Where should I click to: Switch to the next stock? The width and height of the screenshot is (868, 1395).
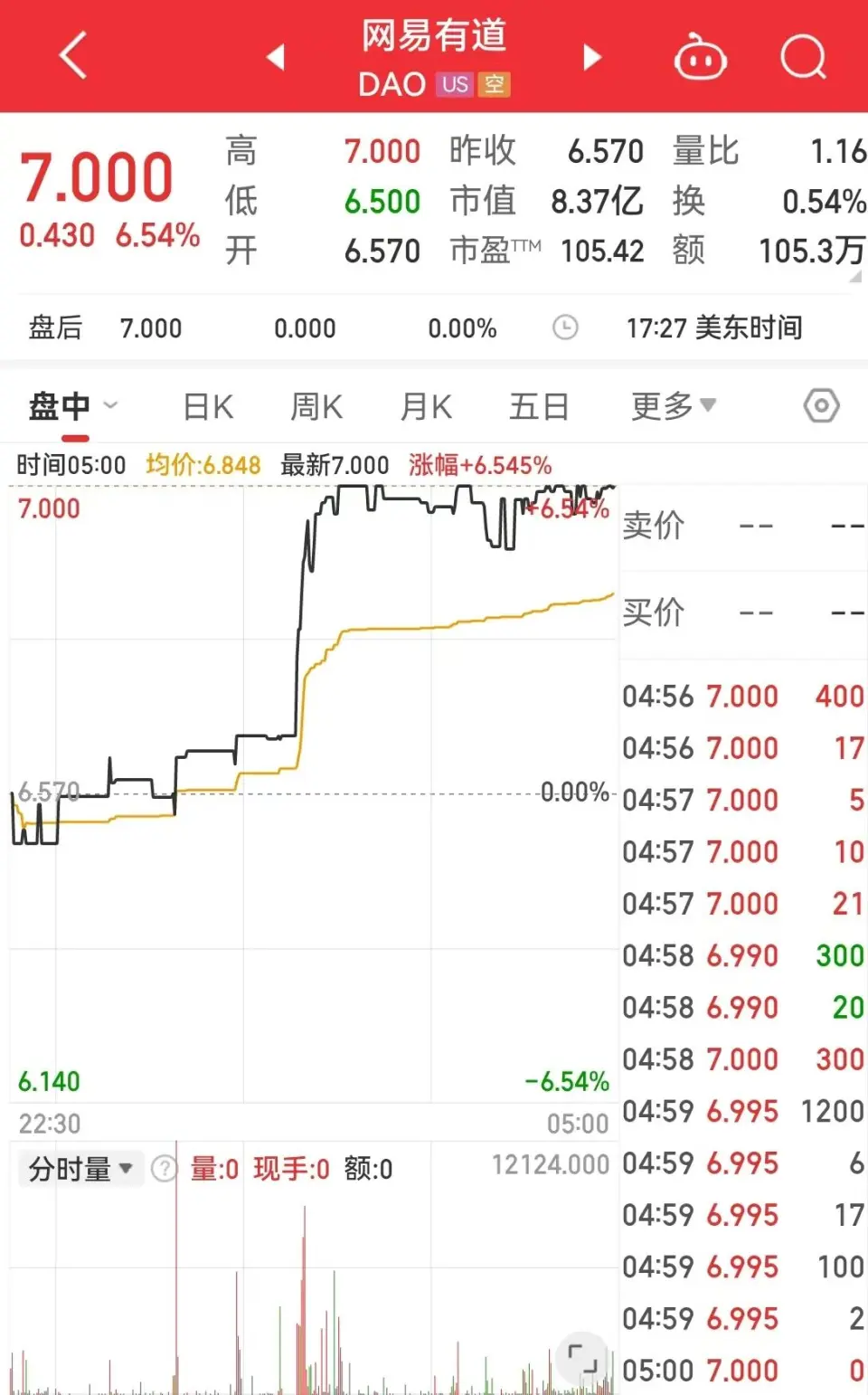pos(592,57)
